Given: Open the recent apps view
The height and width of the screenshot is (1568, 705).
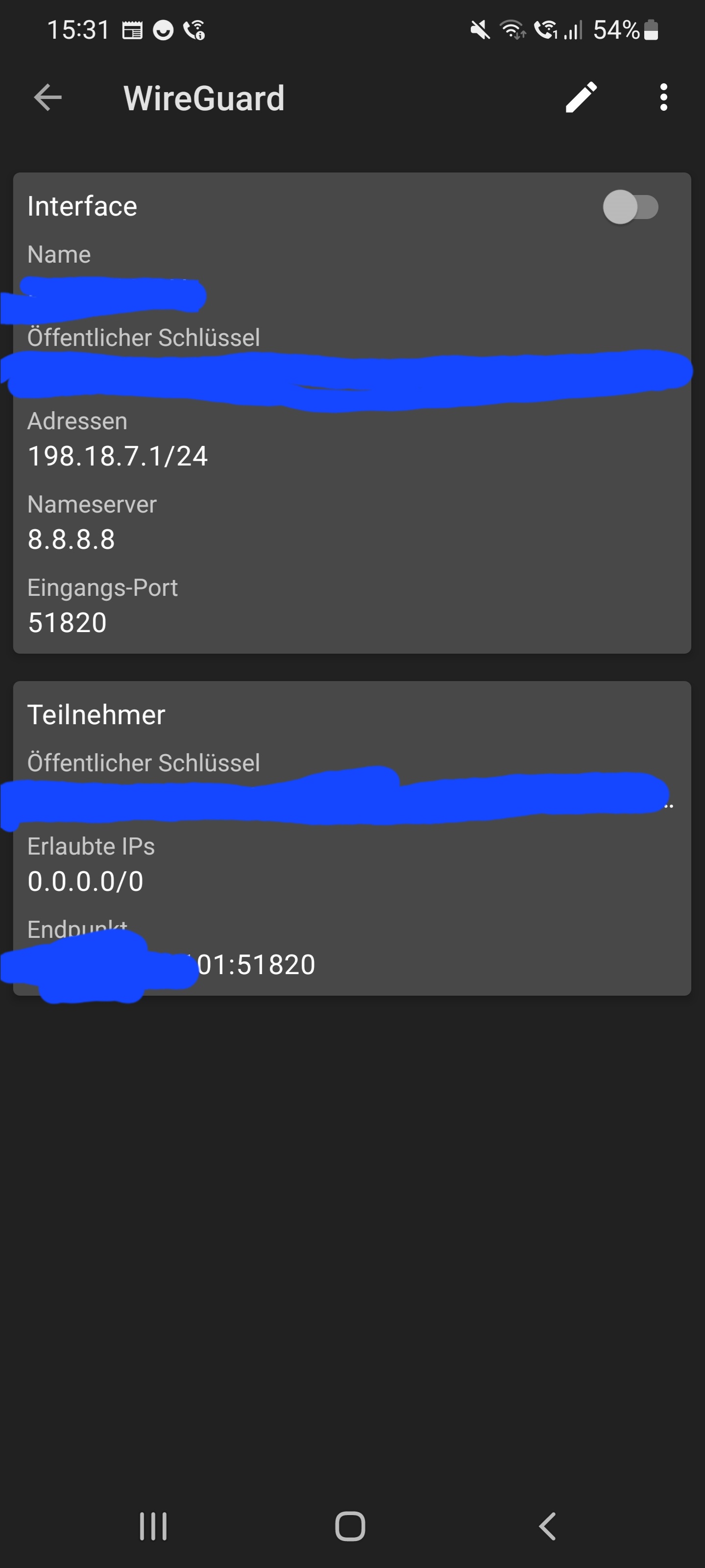Looking at the screenshot, I should coord(153,1526).
